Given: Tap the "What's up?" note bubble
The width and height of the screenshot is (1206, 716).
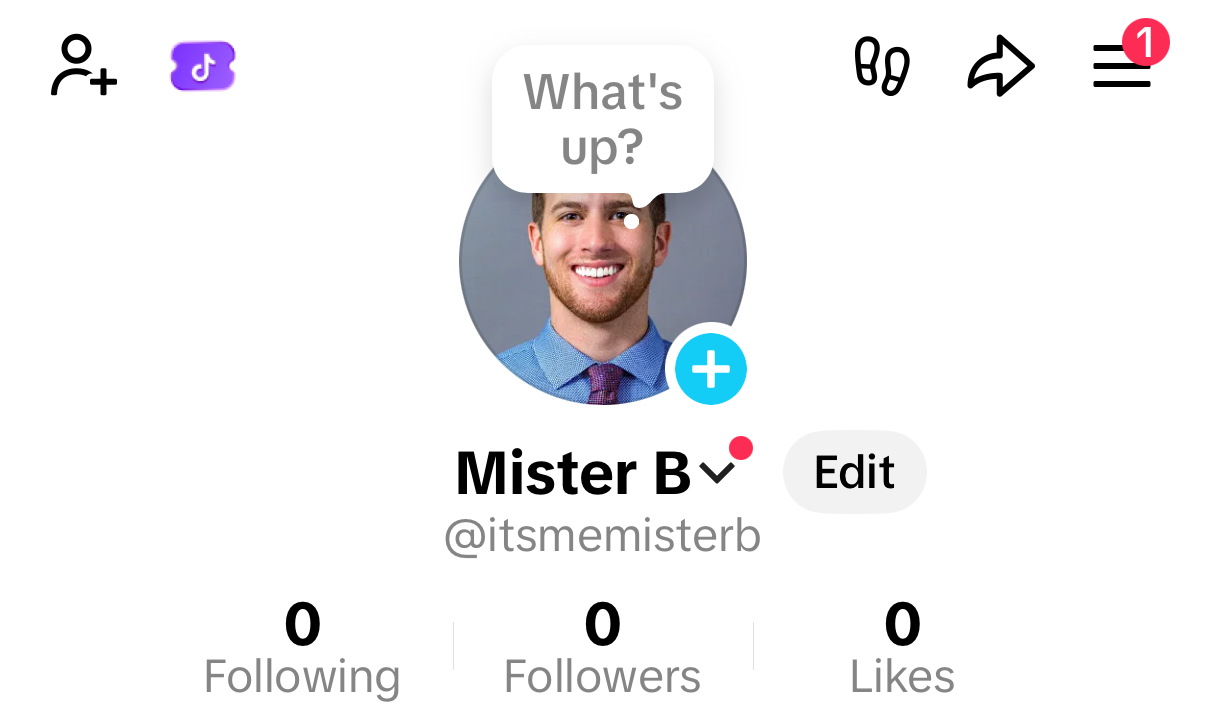Looking at the screenshot, I should click(x=602, y=119).
